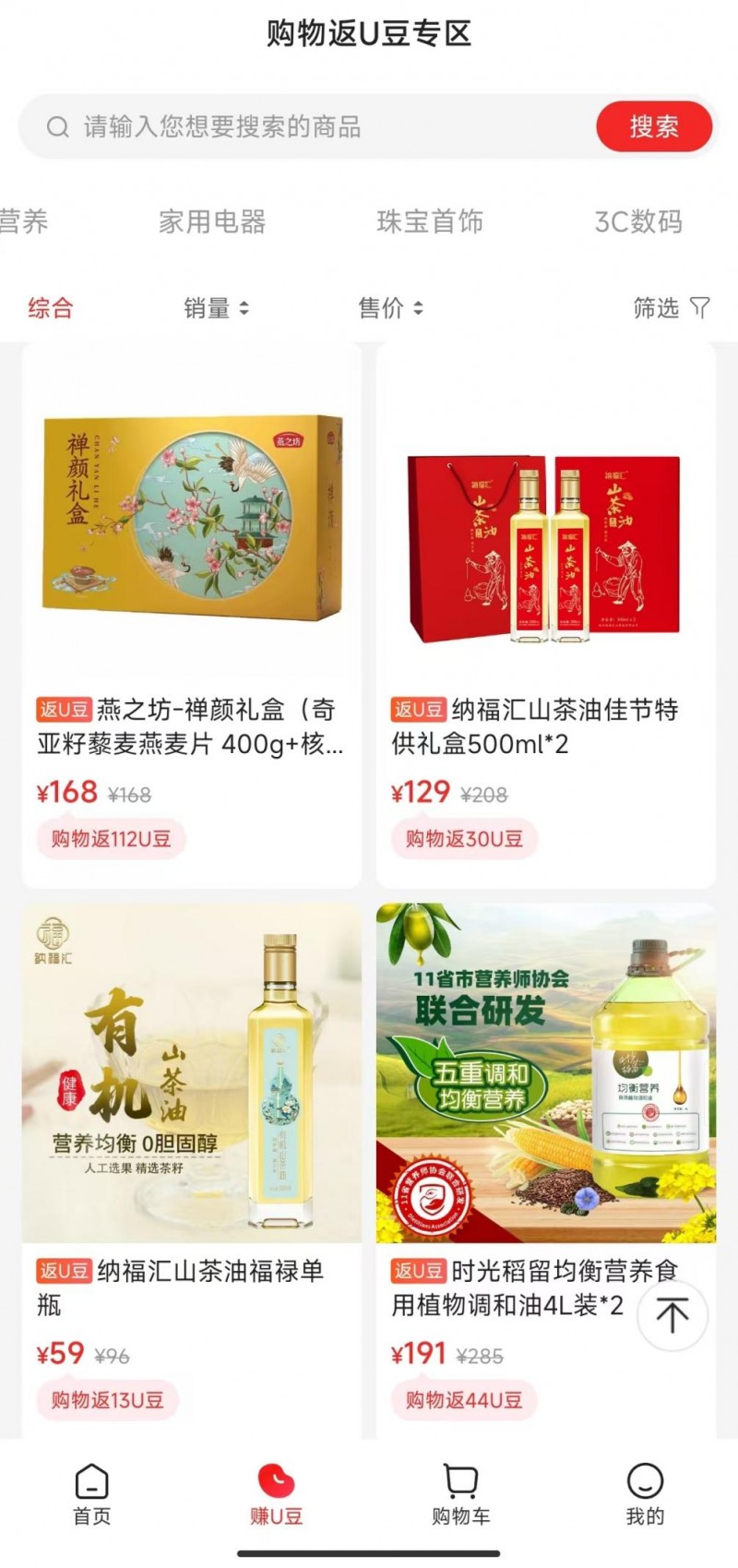Sort products by 销量
The width and height of the screenshot is (738, 1568).
pyautogui.click(x=217, y=307)
